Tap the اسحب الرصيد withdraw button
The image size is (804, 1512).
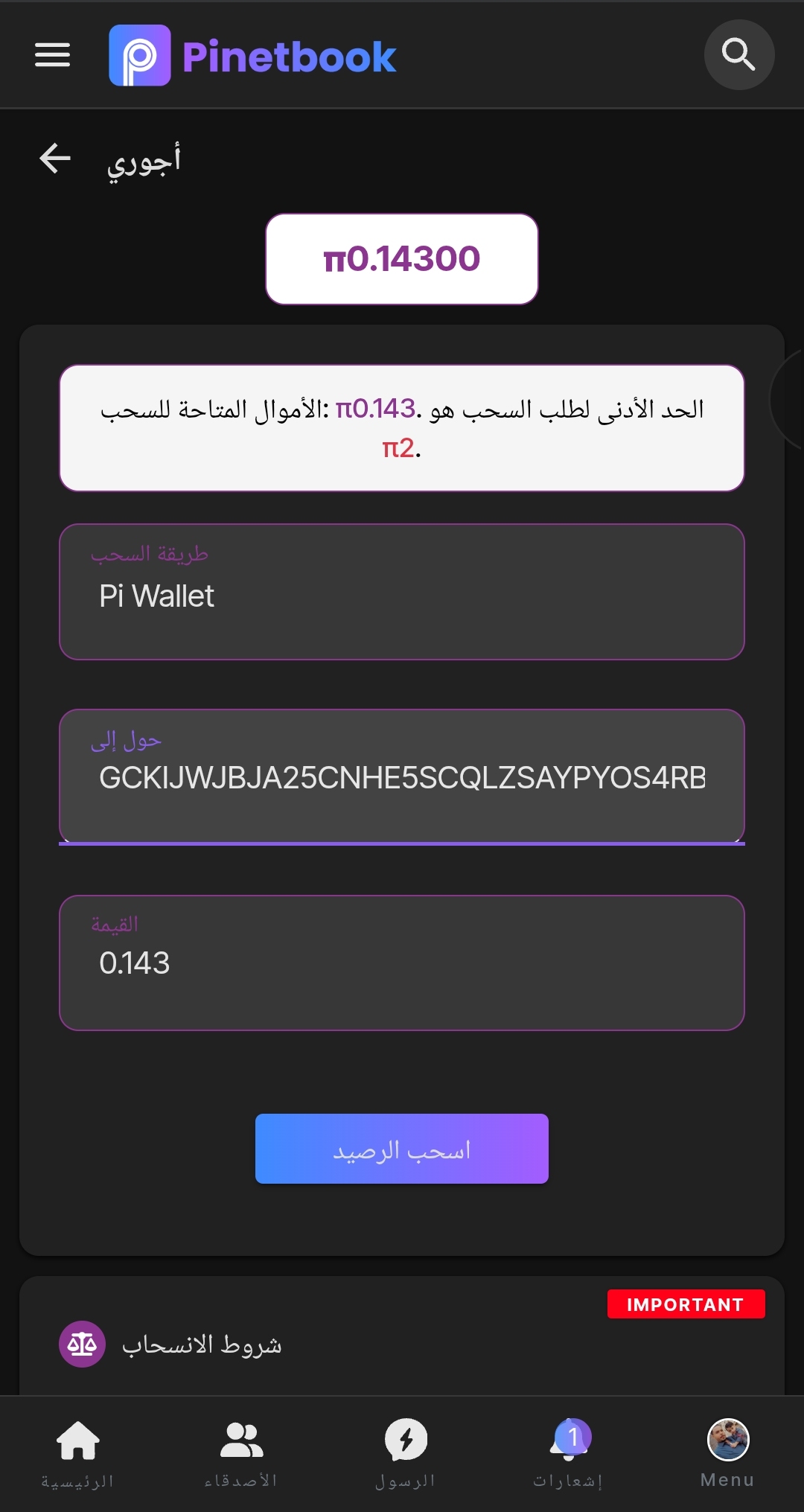(x=402, y=1149)
